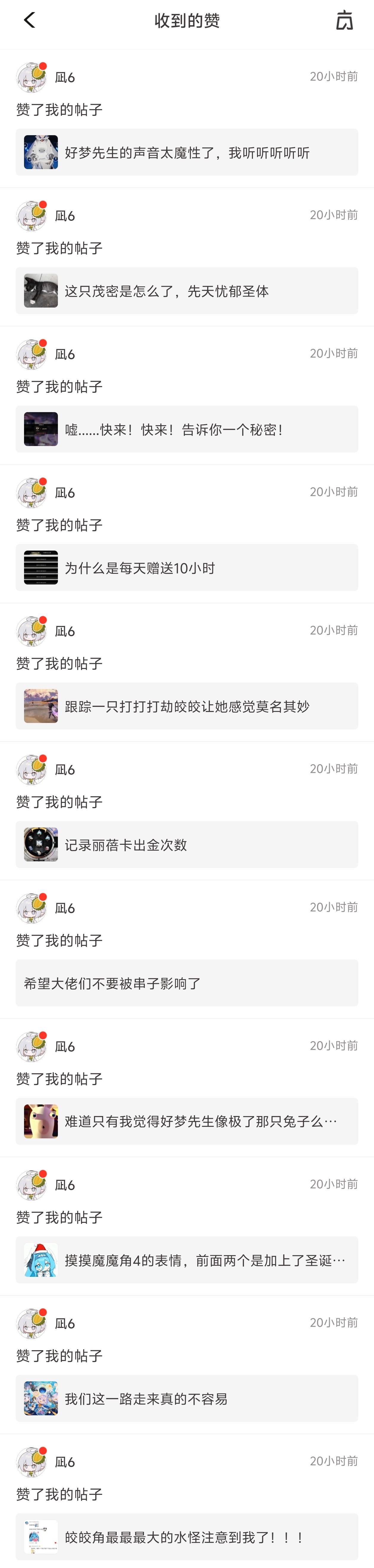Open post 为什么是每天赠送10小时
374x1568 pixels.
point(187,568)
